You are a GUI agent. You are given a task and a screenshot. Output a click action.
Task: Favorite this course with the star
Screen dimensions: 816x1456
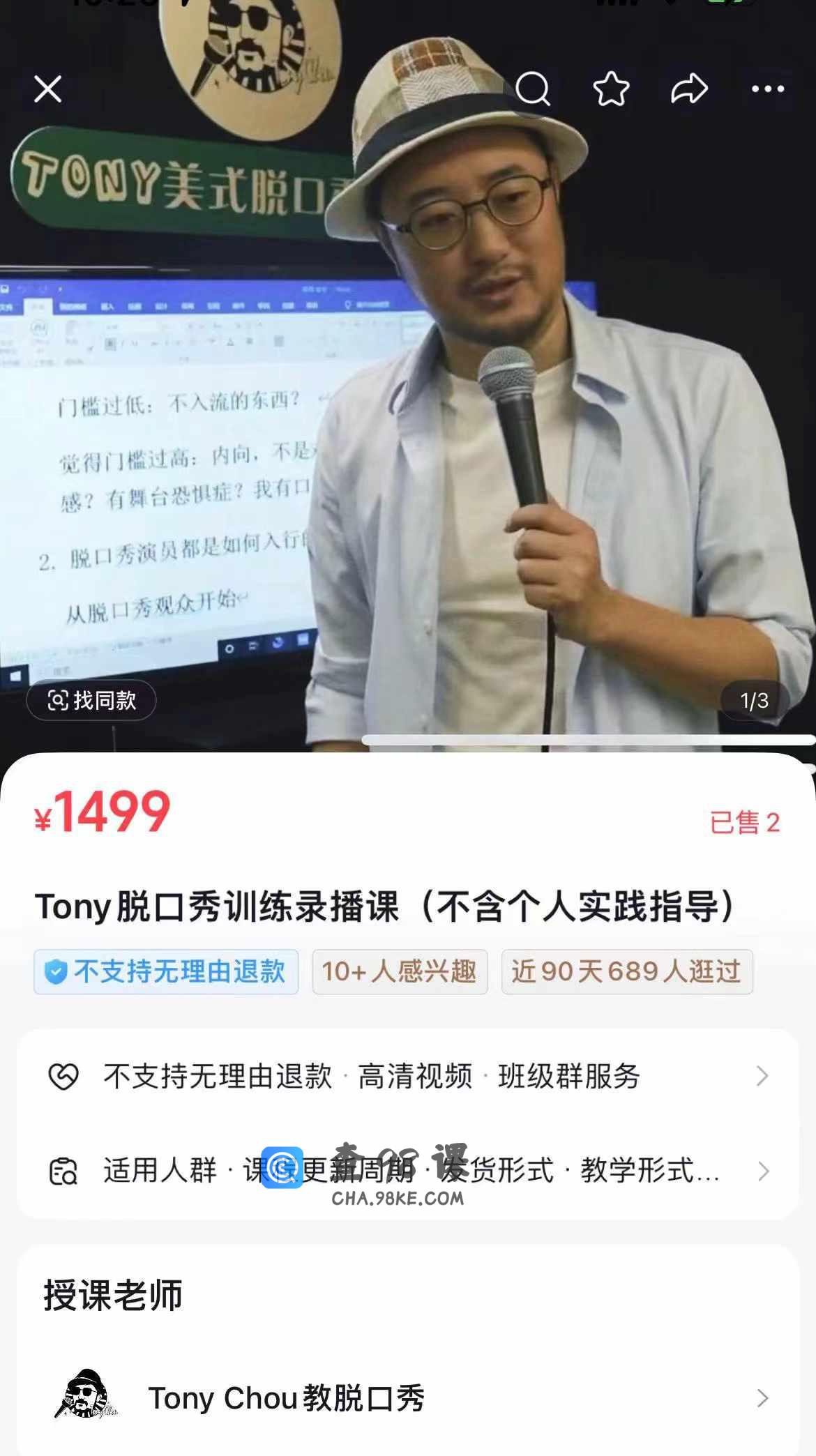click(611, 89)
